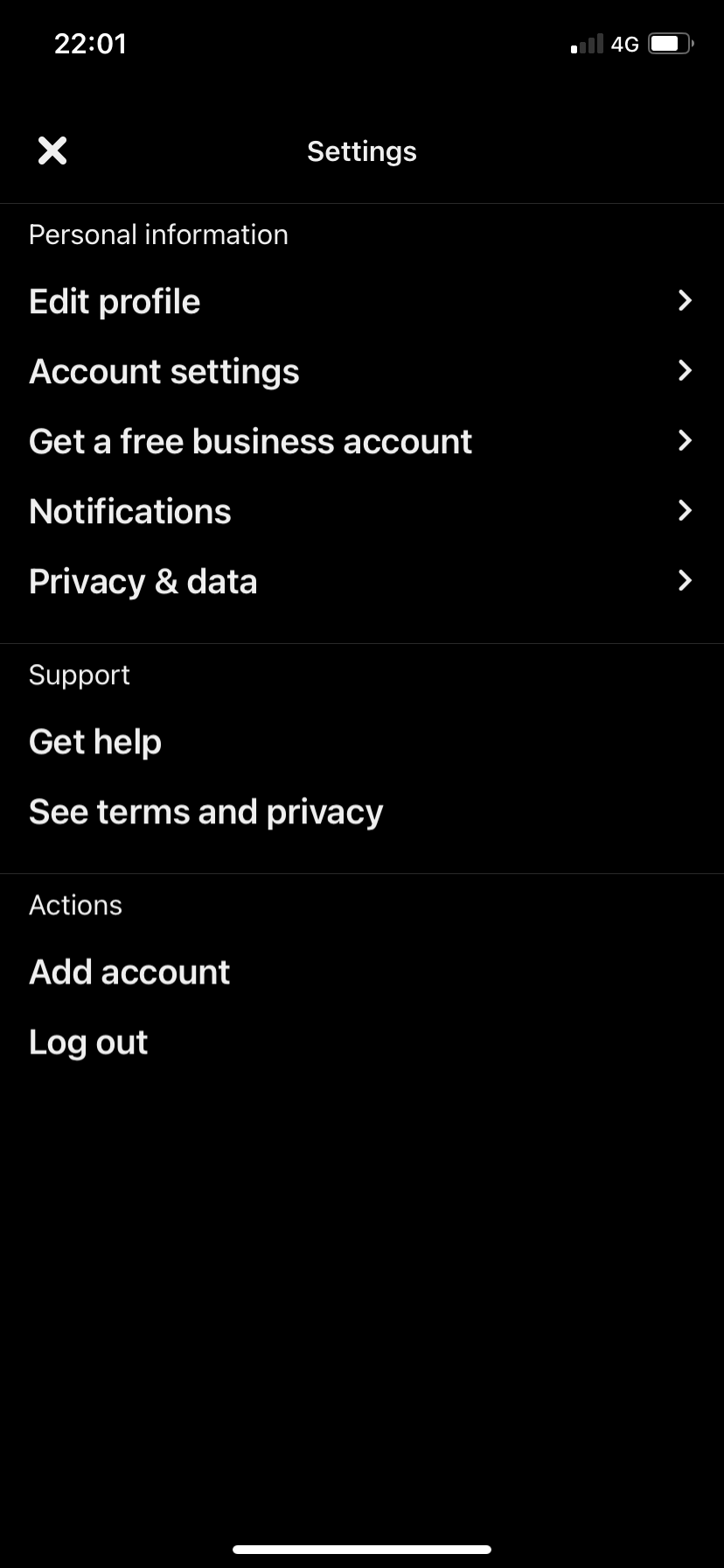
Task: Expand Account settings via its chevron
Action: [686, 371]
